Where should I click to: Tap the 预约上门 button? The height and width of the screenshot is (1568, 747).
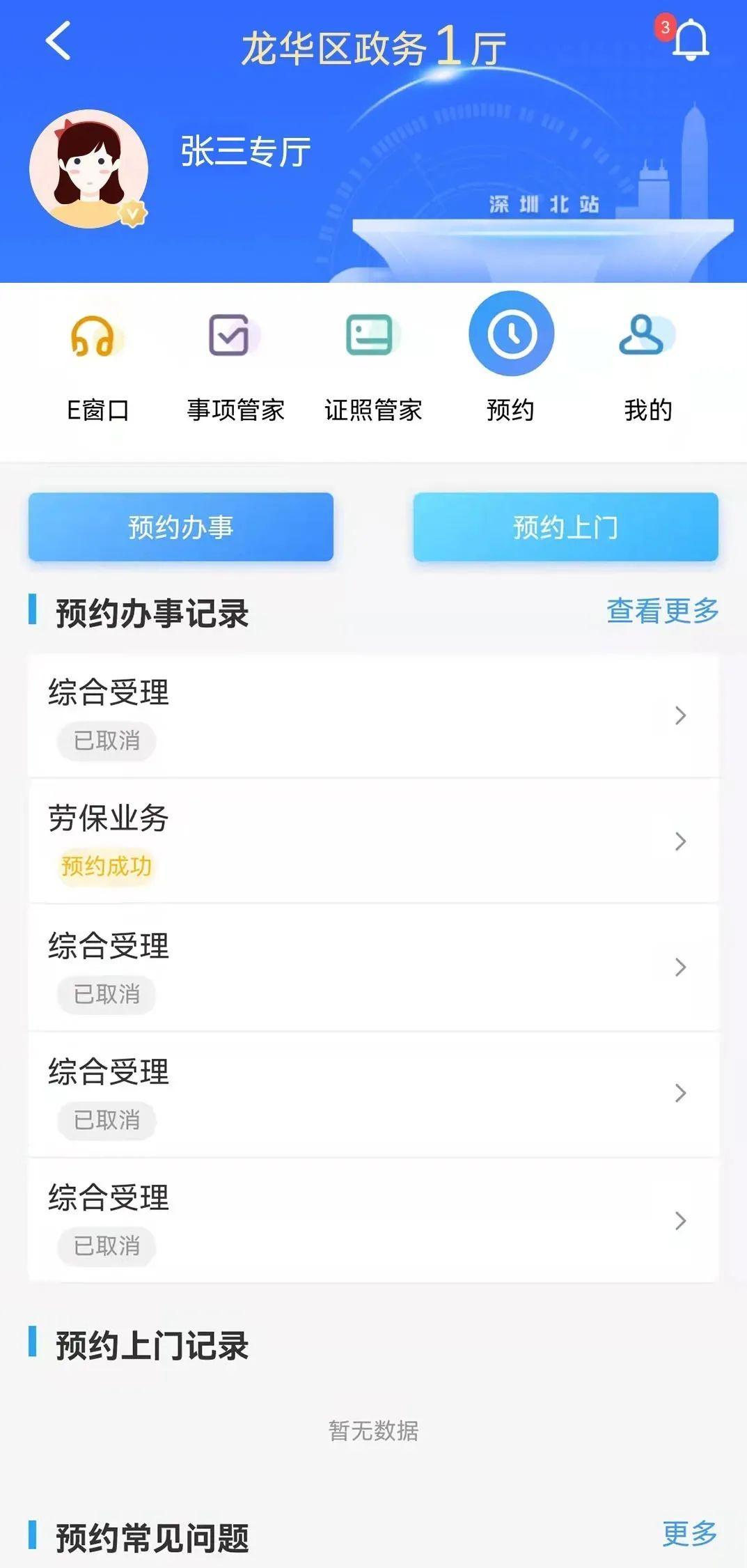565,527
